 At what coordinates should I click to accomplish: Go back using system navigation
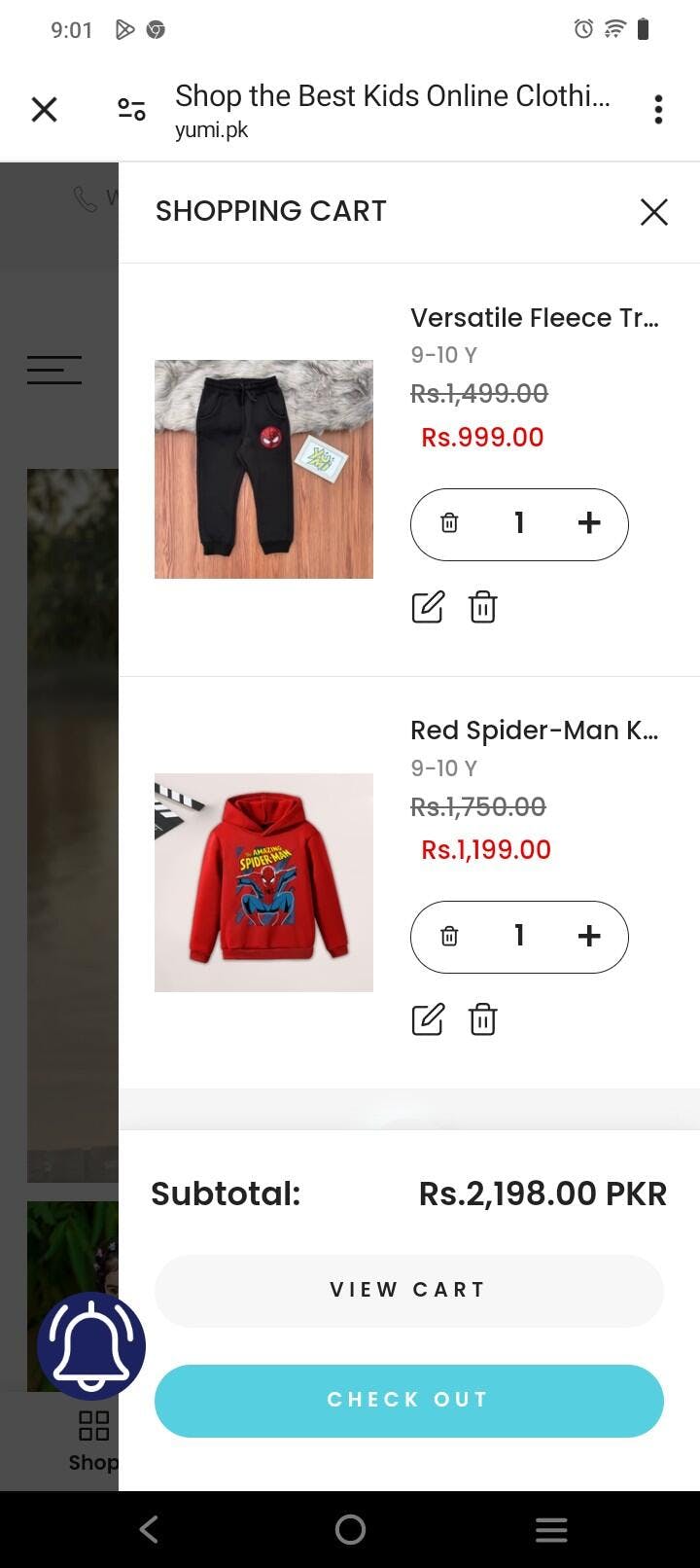[149, 1529]
